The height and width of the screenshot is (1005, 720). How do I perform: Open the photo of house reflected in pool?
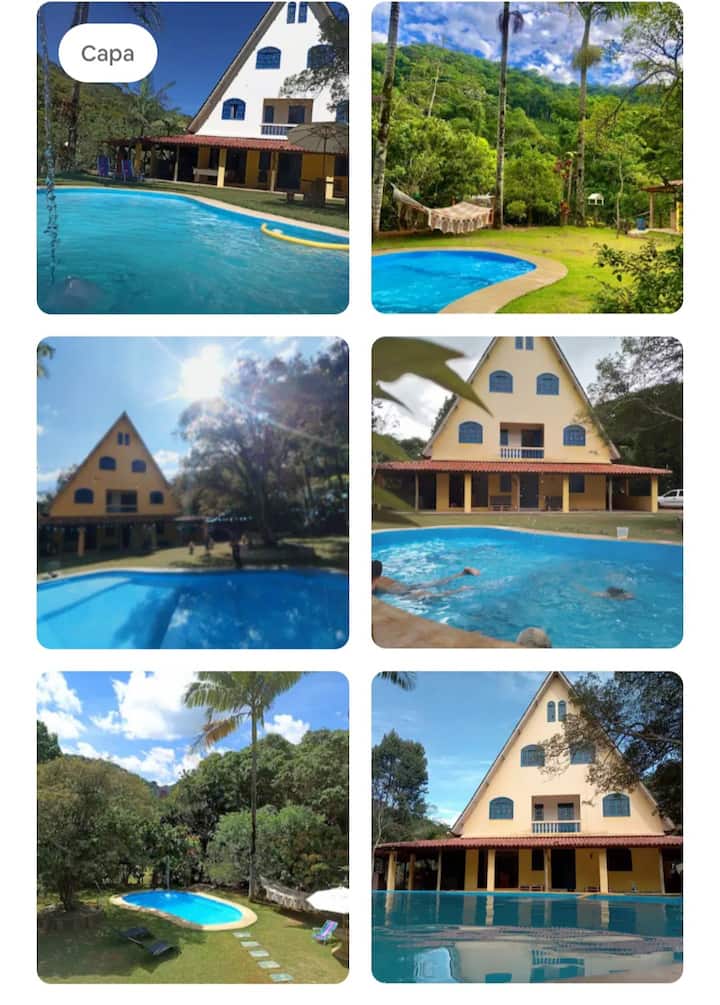click(527, 826)
